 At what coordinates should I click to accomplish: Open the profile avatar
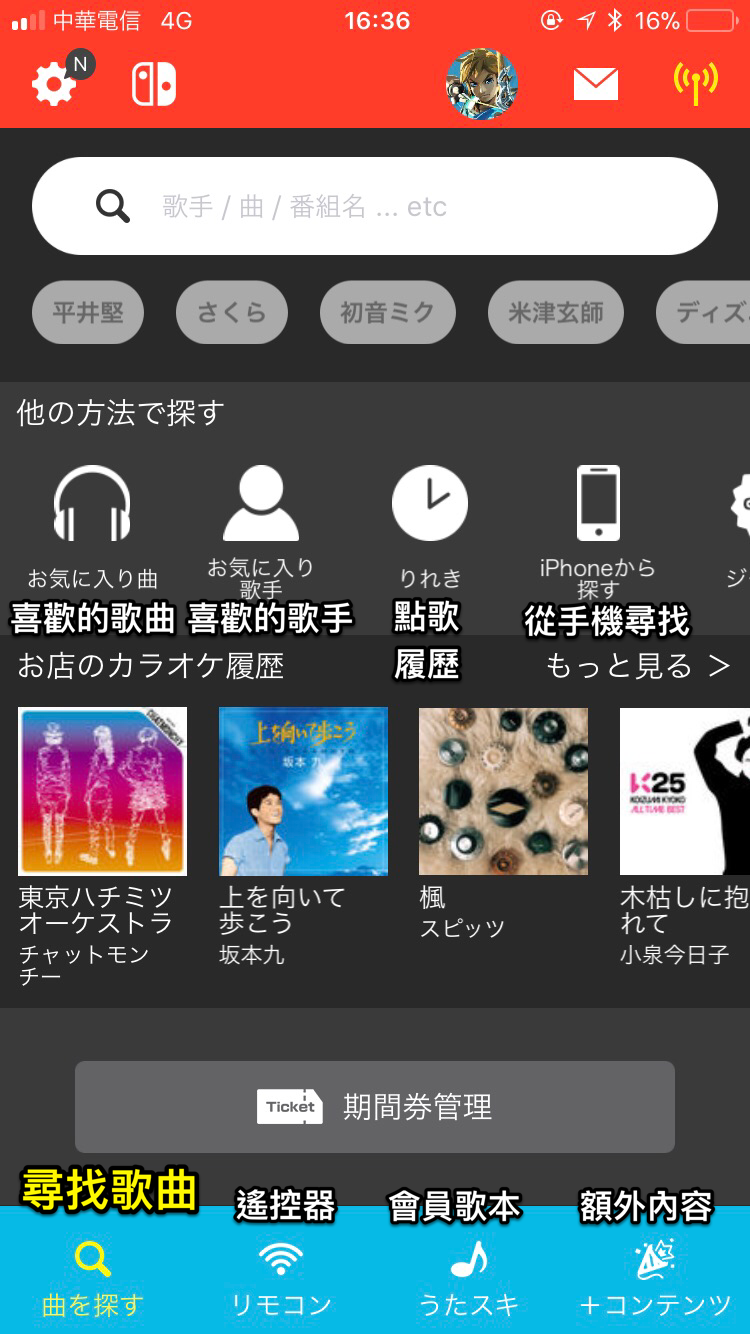pos(482,84)
